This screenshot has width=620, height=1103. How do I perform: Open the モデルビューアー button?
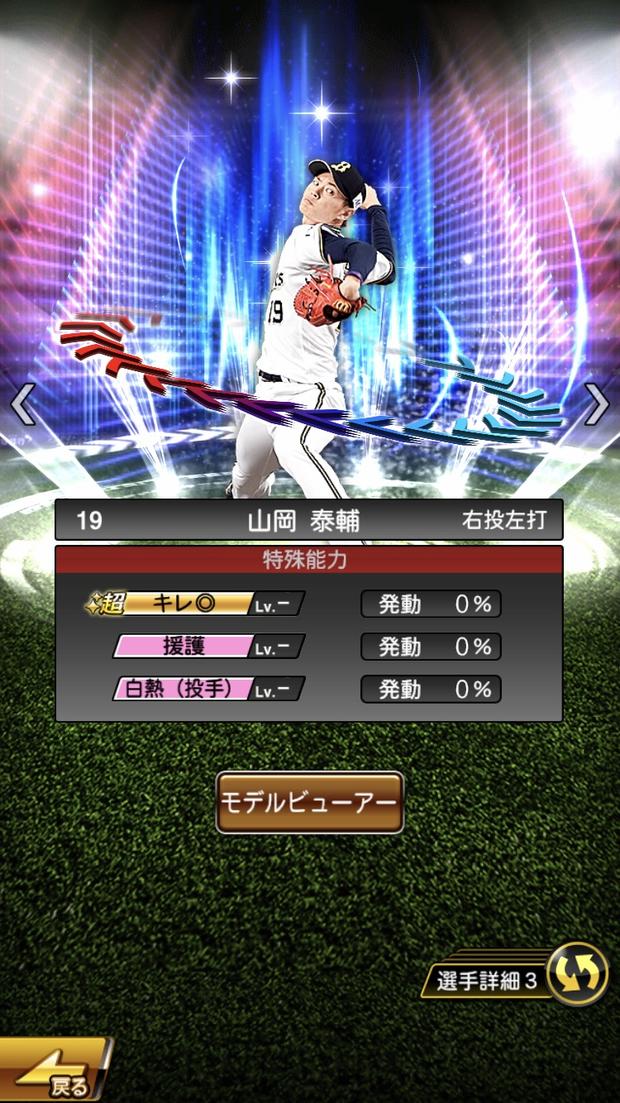(x=309, y=803)
